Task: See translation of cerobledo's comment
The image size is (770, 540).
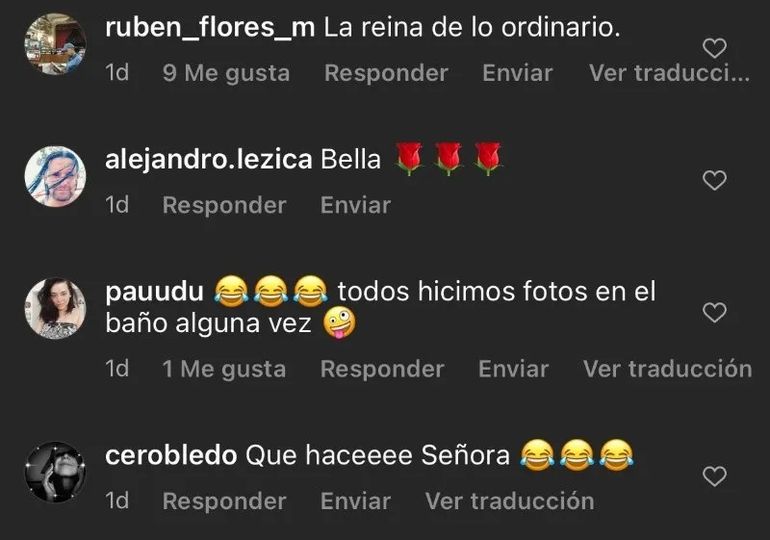Action: [509, 501]
